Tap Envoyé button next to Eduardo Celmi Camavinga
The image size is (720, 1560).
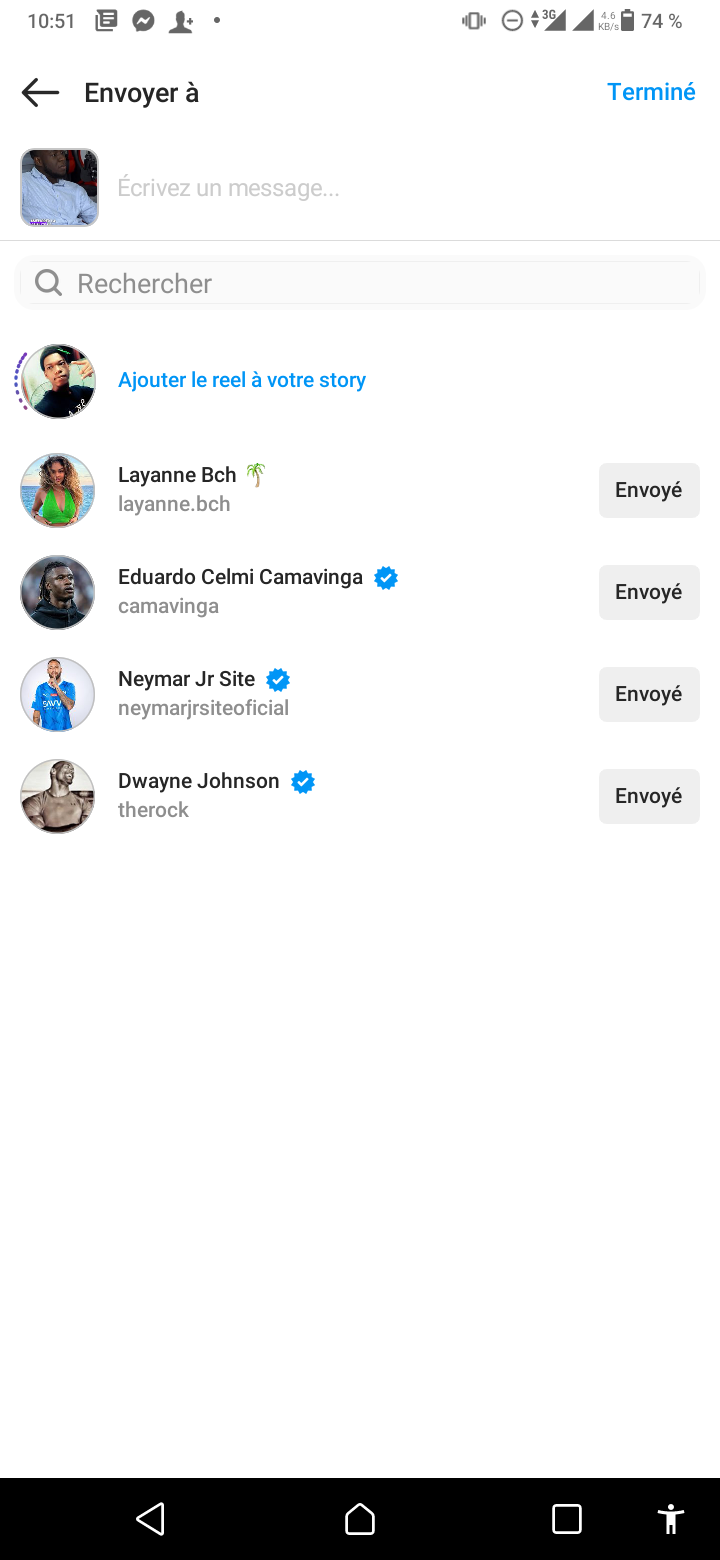pyautogui.click(x=649, y=592)
